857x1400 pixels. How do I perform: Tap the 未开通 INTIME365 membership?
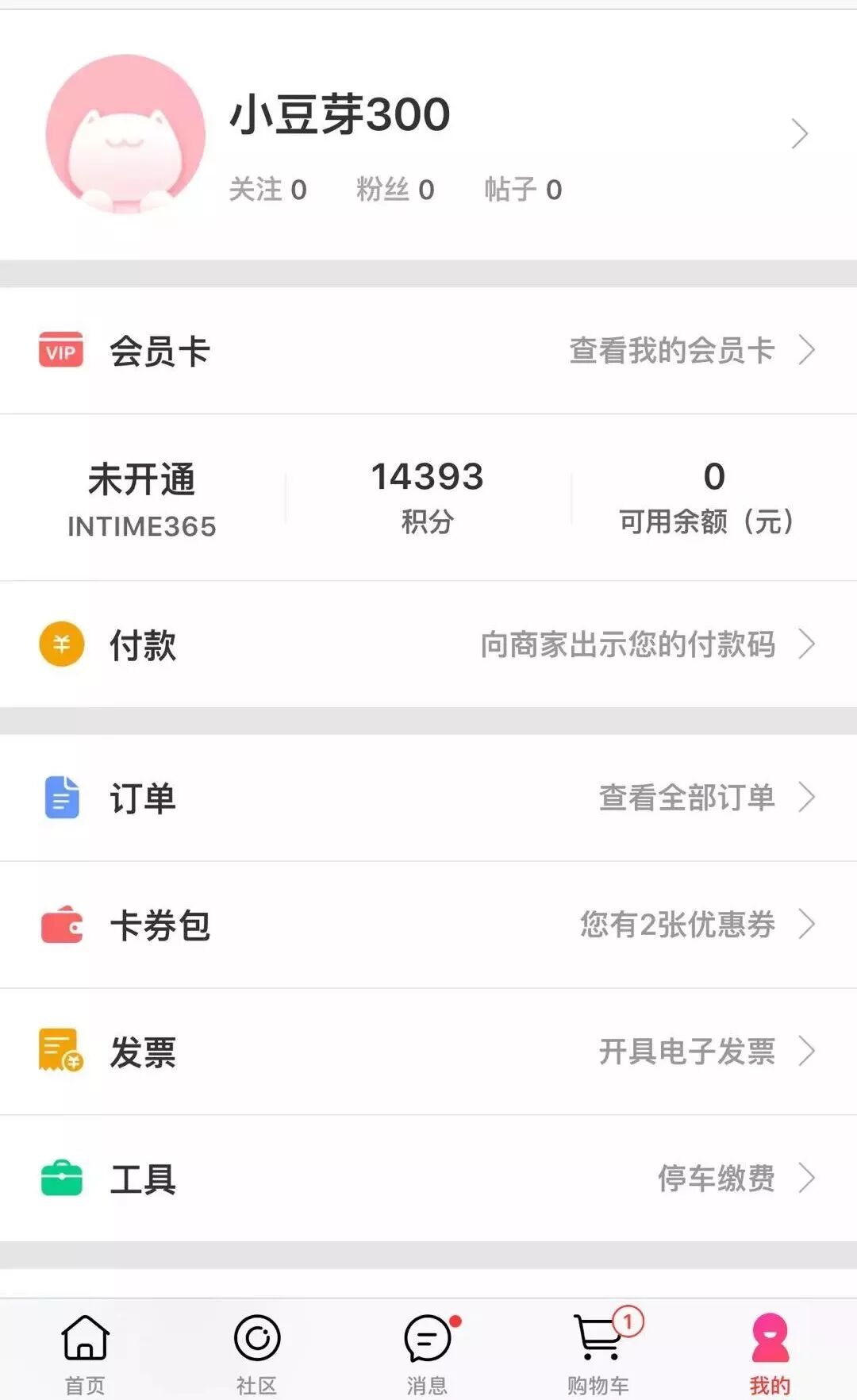tap(142, 499)
